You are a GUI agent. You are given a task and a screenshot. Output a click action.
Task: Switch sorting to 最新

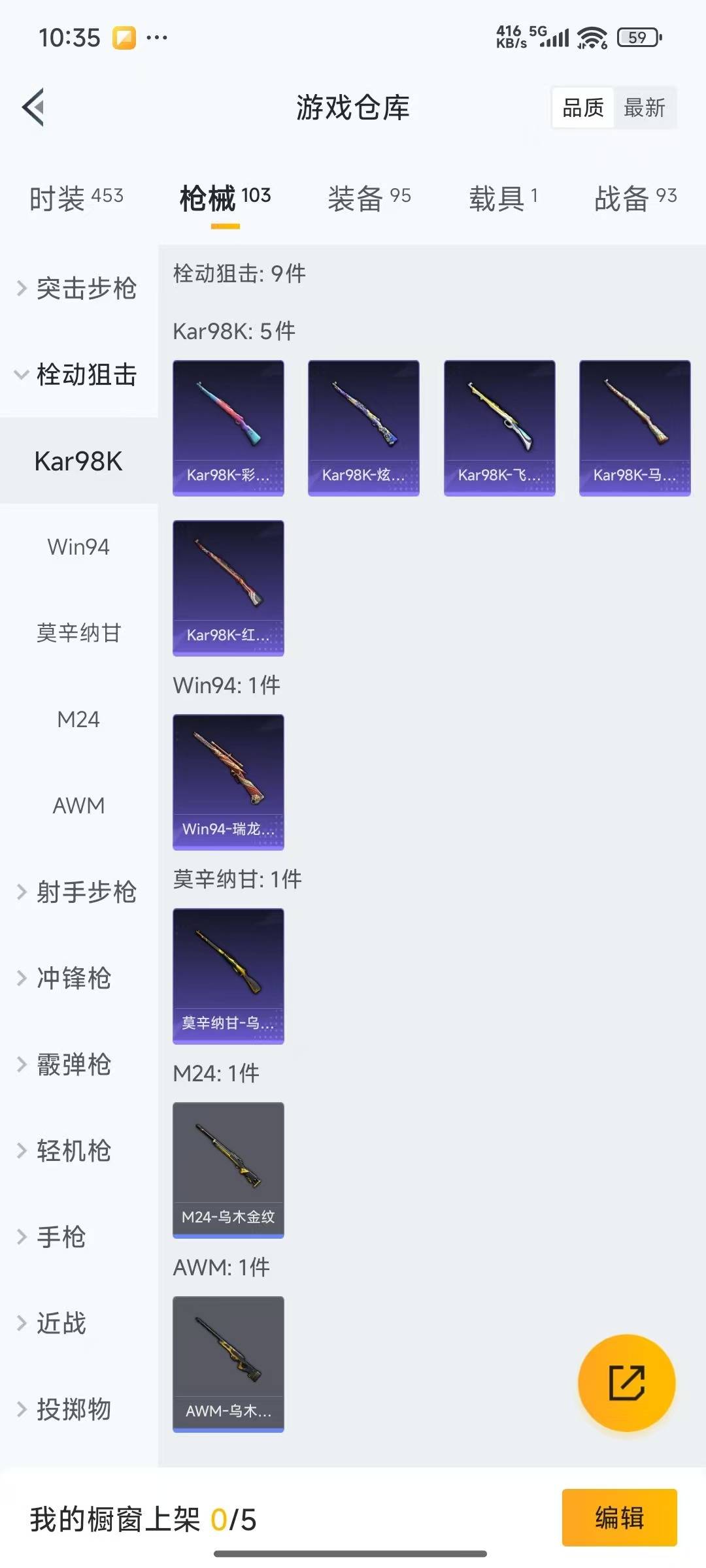pos(645,108)
